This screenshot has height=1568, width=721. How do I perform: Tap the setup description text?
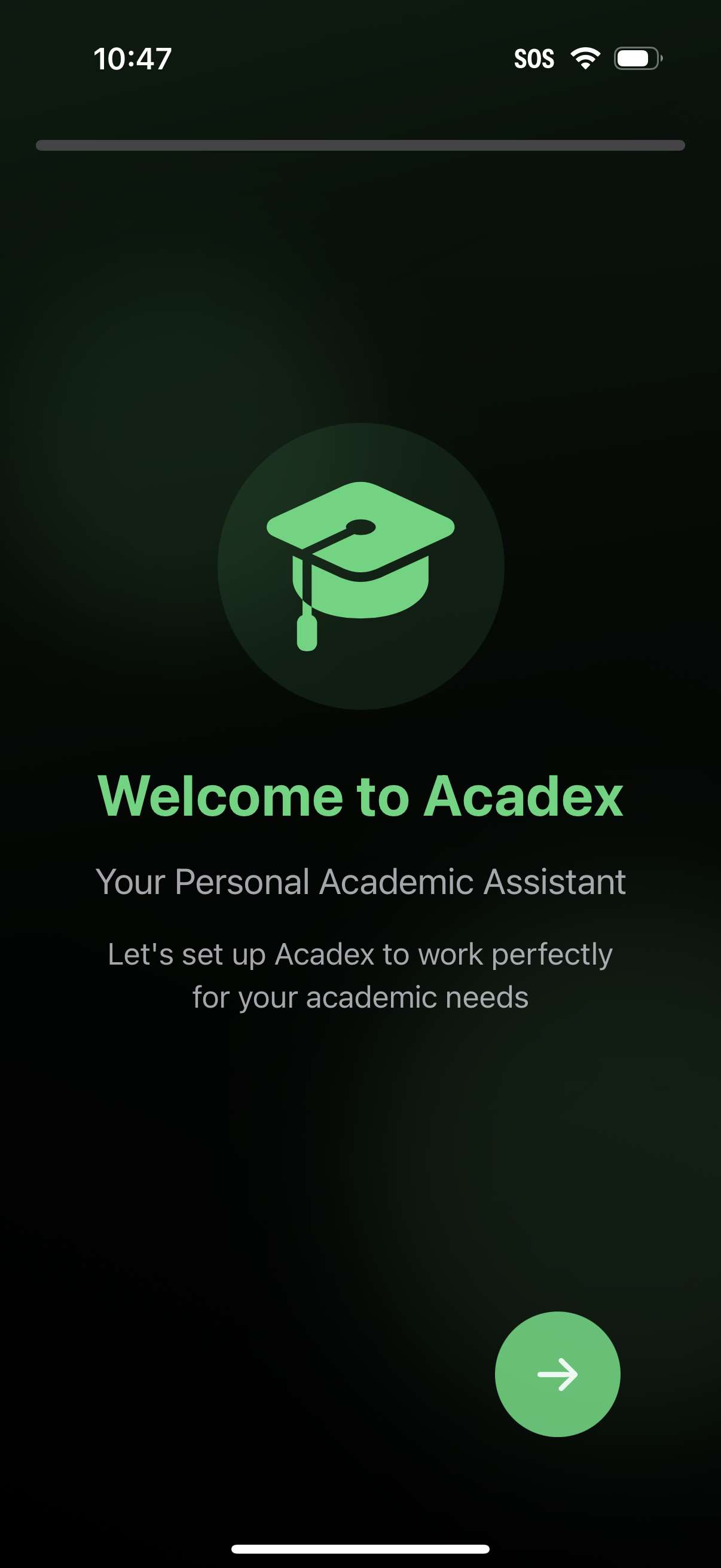pyautogui.click(x=360, y=975)
